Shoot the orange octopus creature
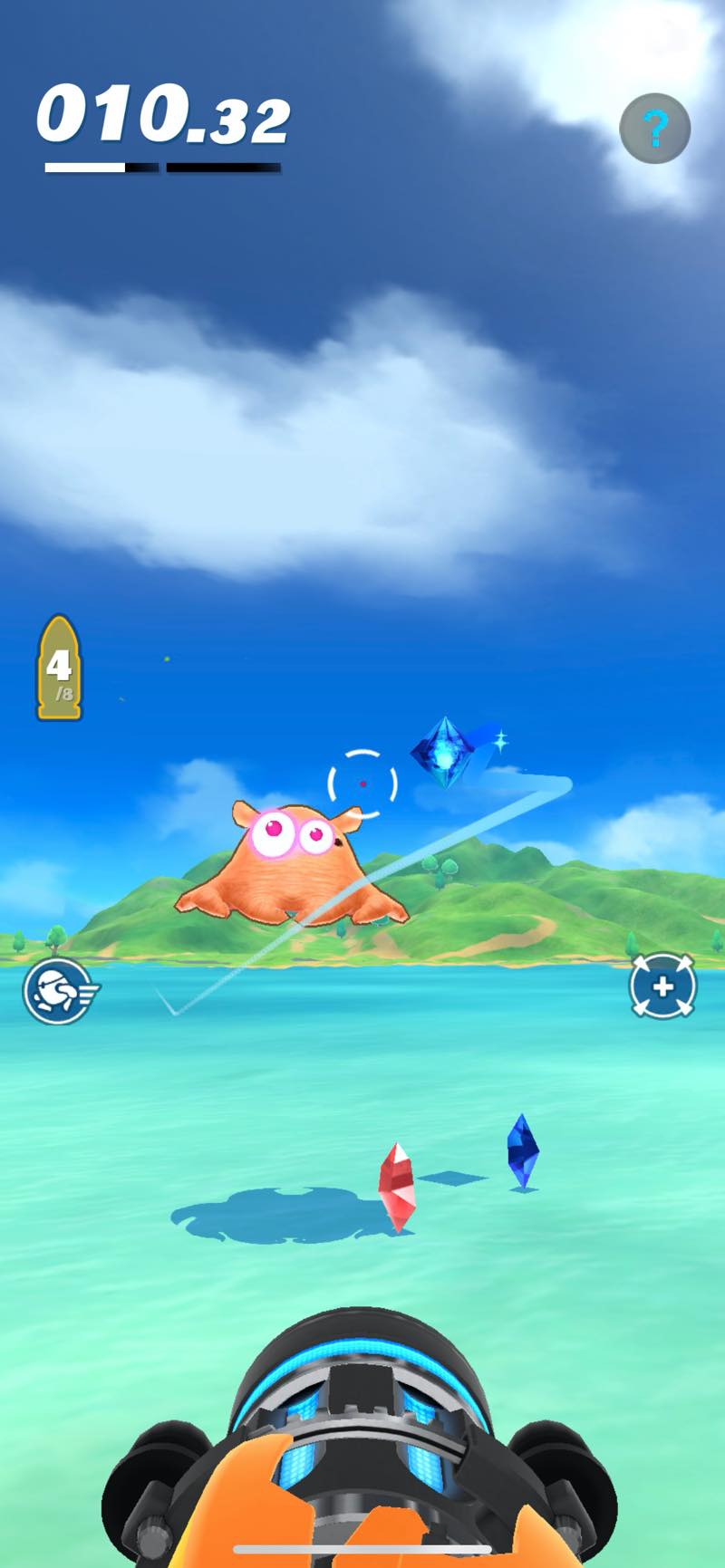This screenshot has height=1568, width=725. 292,865
